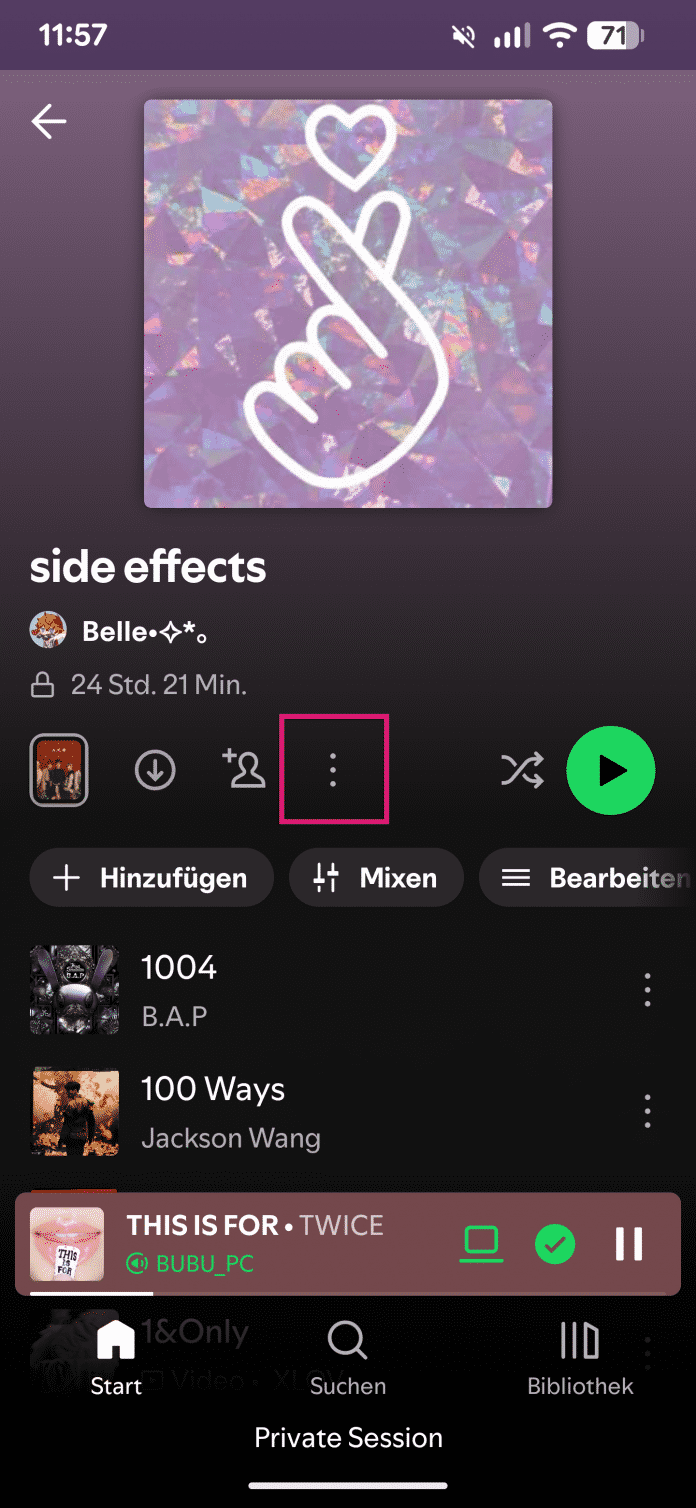Select the Mixen chip
This screenshot has height=1508, width=696.
point(376,878)
